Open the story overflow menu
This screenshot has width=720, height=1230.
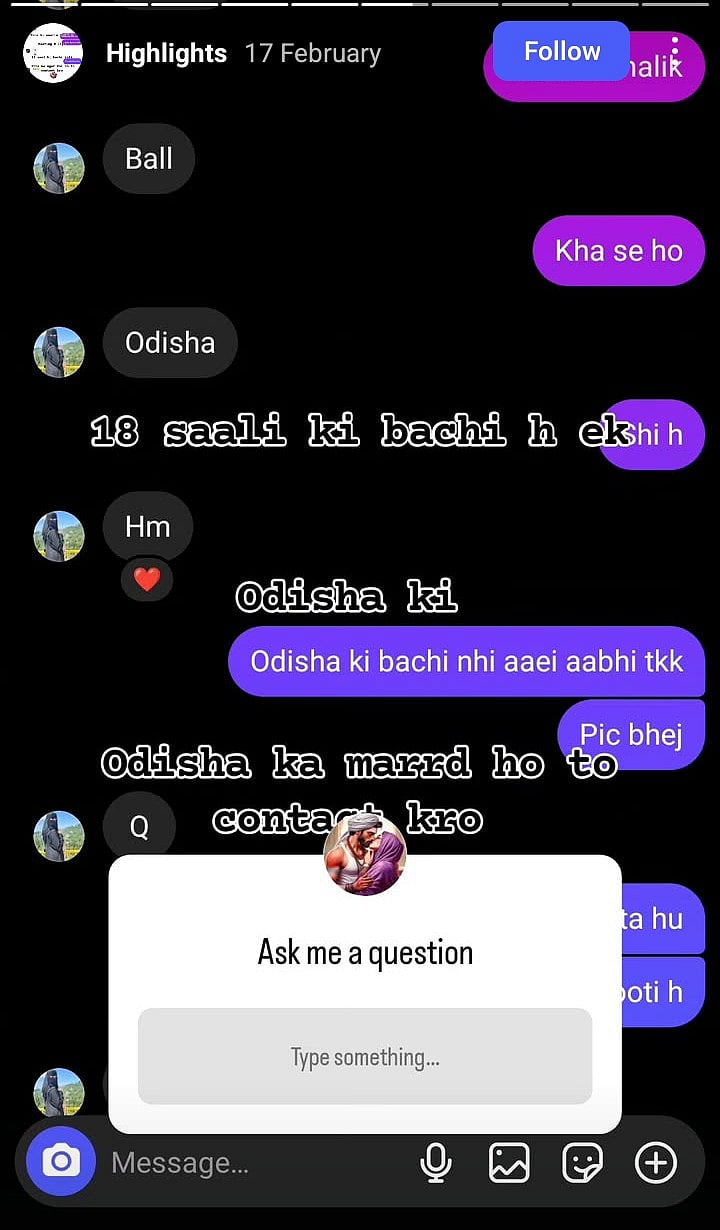(676, 51)
